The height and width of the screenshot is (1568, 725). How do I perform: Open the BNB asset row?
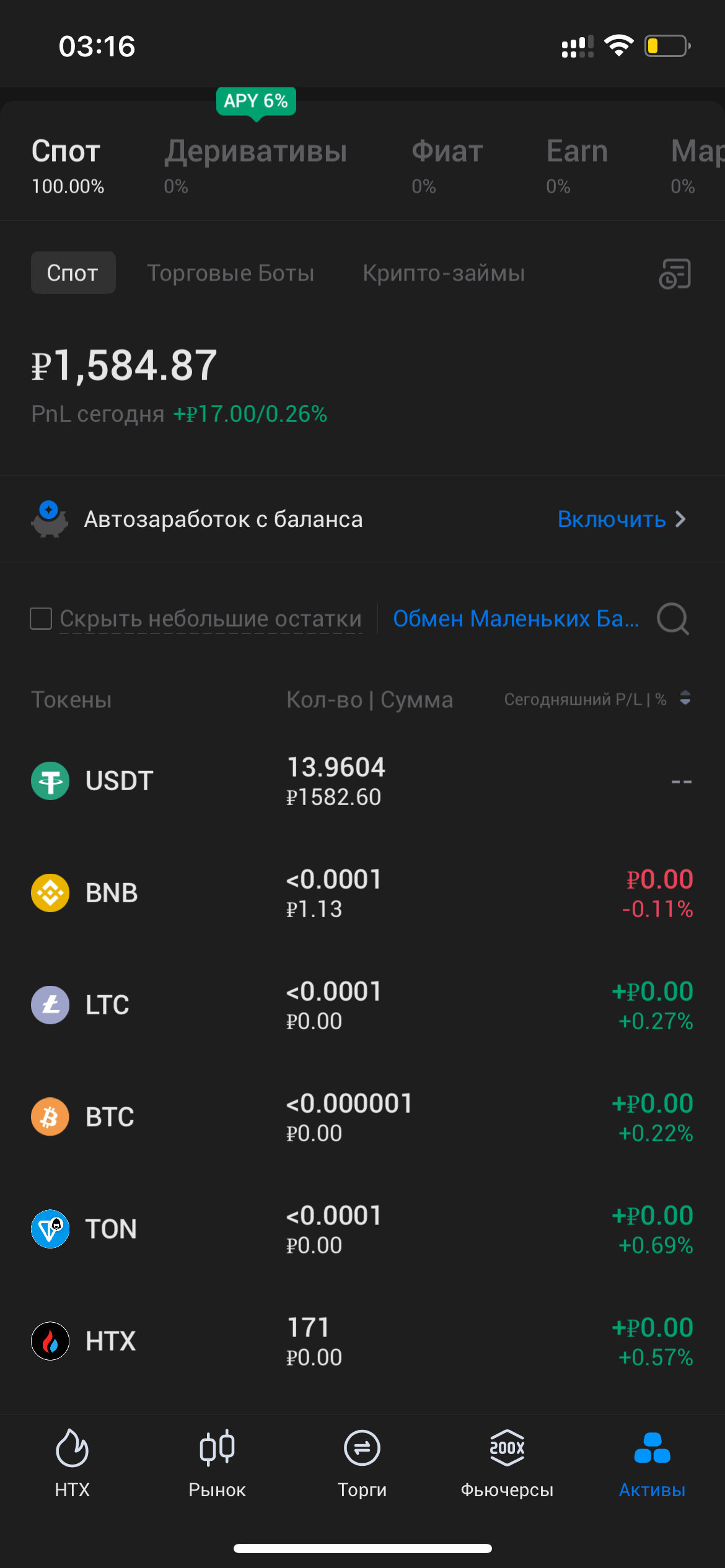[362, 893]
